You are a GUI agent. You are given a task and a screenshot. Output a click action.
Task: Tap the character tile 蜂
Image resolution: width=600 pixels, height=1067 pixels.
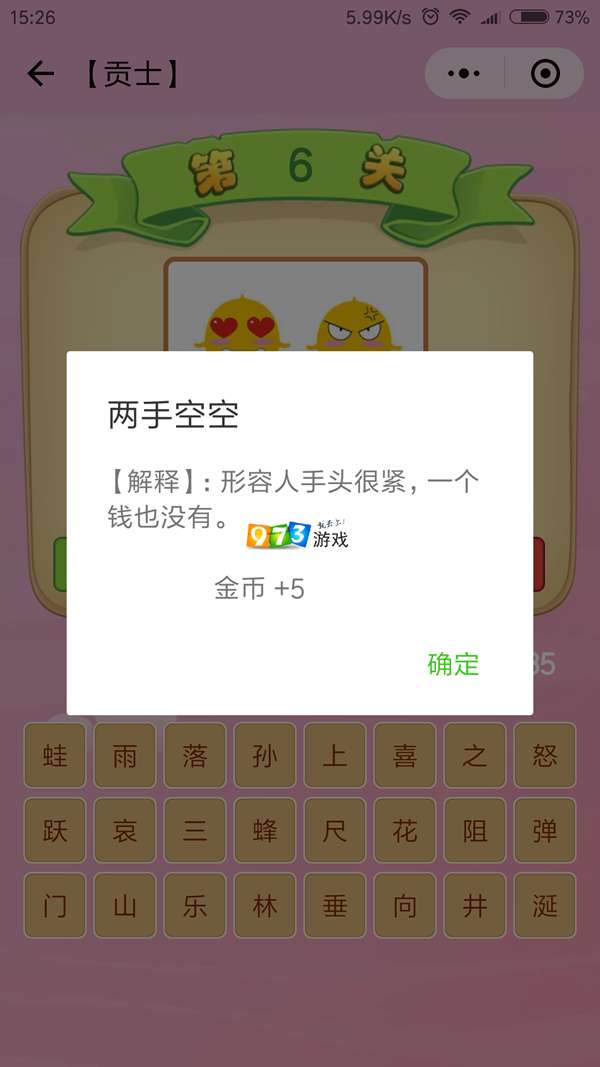pos(265,830)
